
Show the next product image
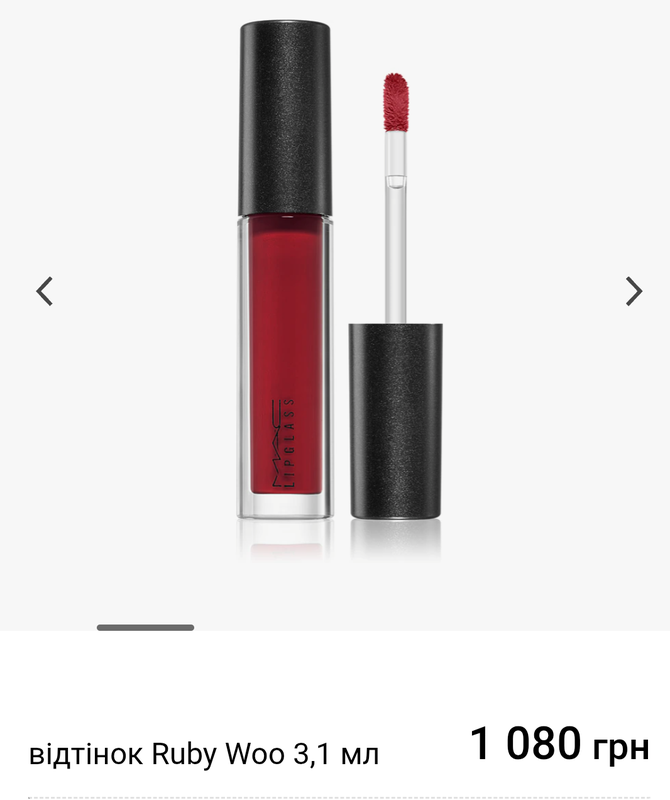pos(633,291)
